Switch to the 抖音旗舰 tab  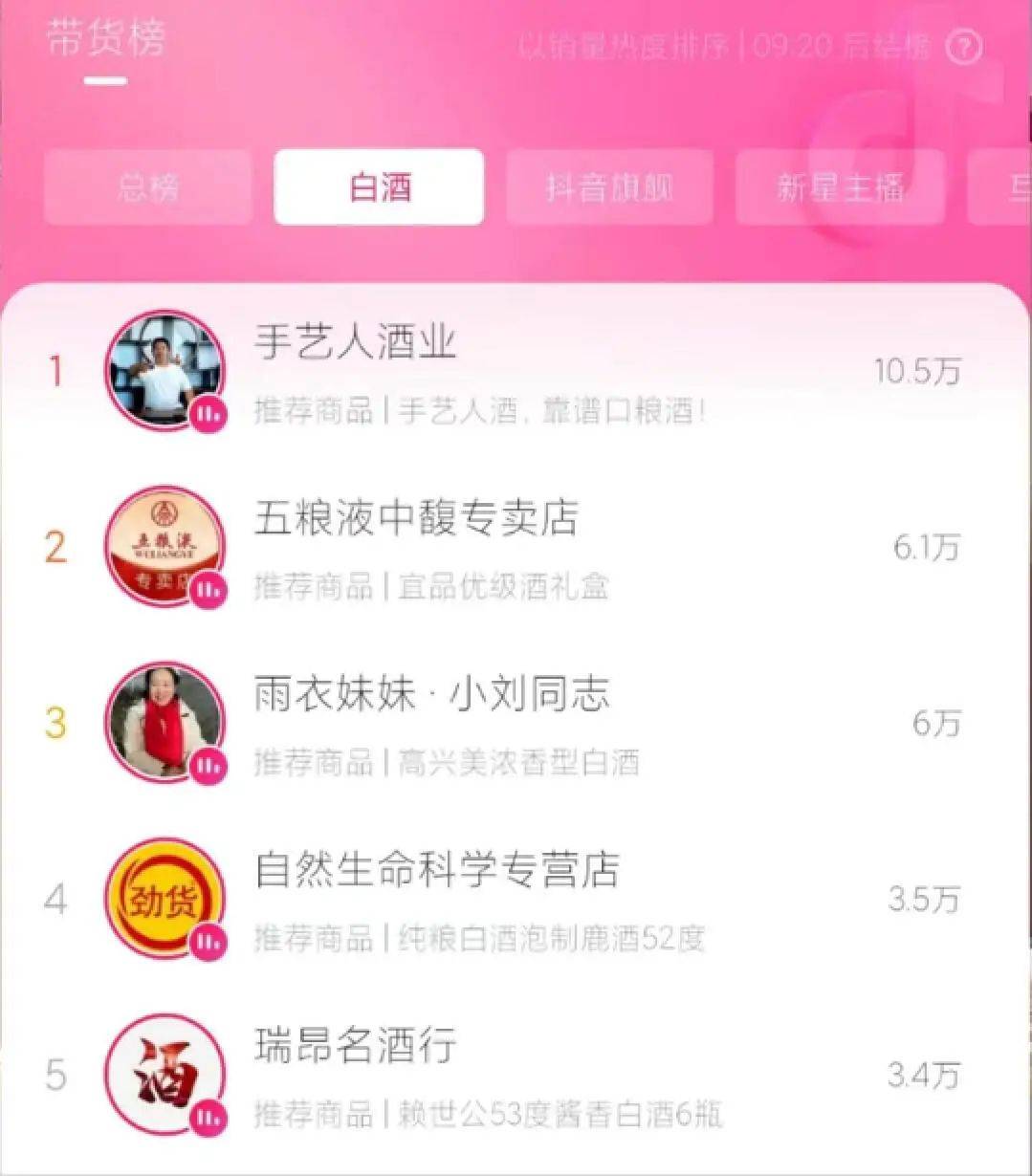tap(609, 187)
